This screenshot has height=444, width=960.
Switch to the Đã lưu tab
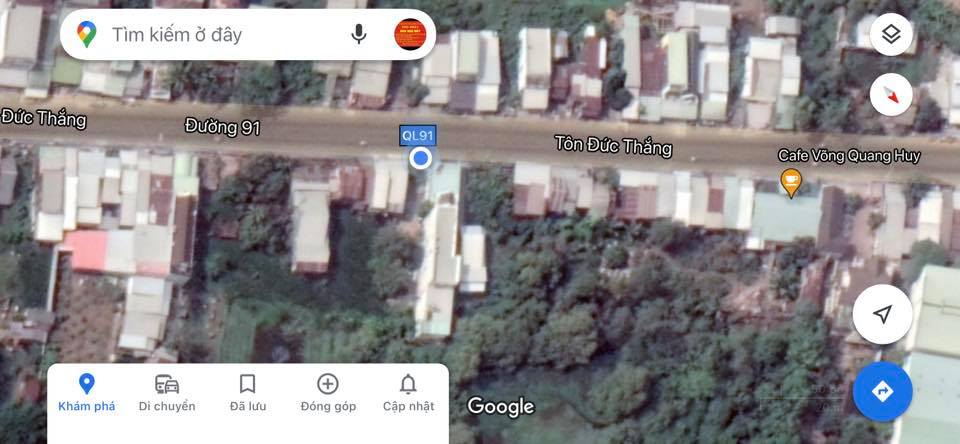coord(248,392)
